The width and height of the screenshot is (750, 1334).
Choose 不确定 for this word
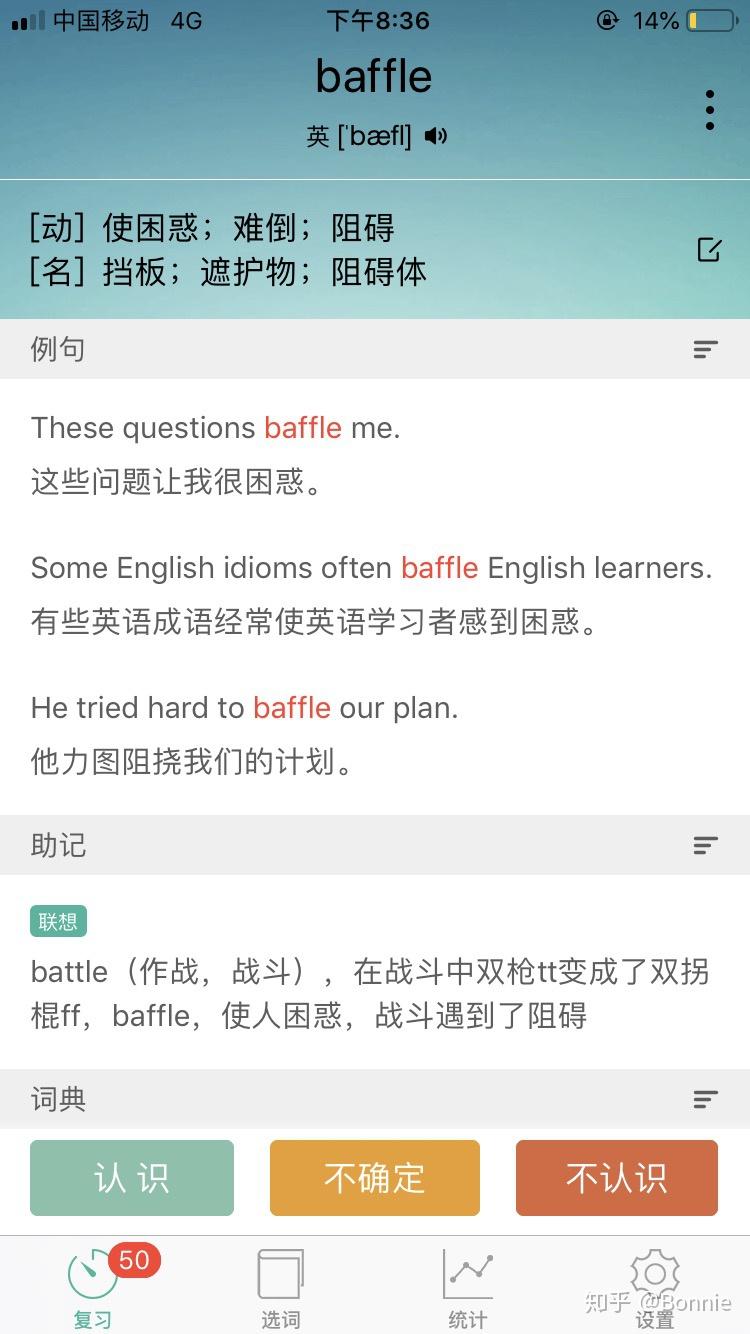pyautogui.click(x=375, y=1178)
